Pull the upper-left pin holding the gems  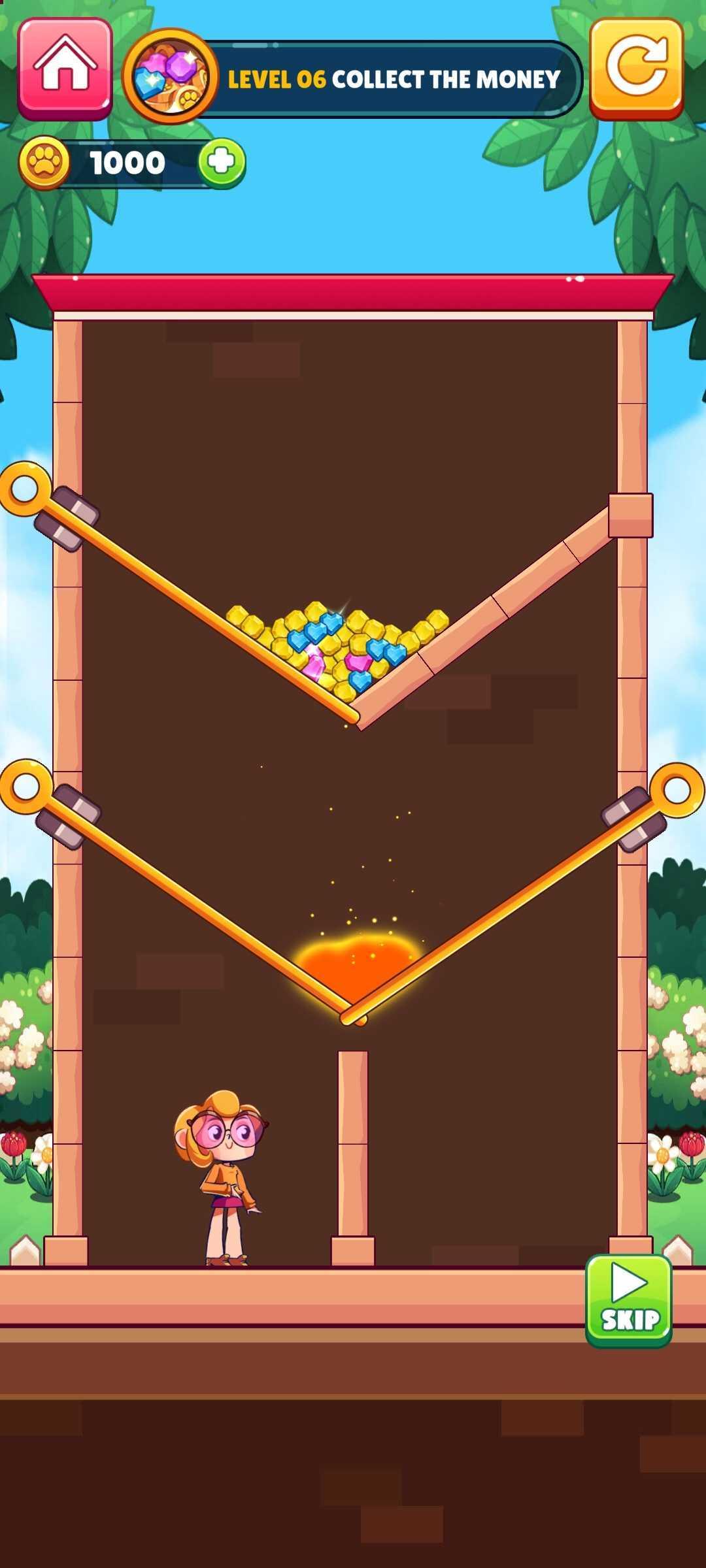(25, 489)
